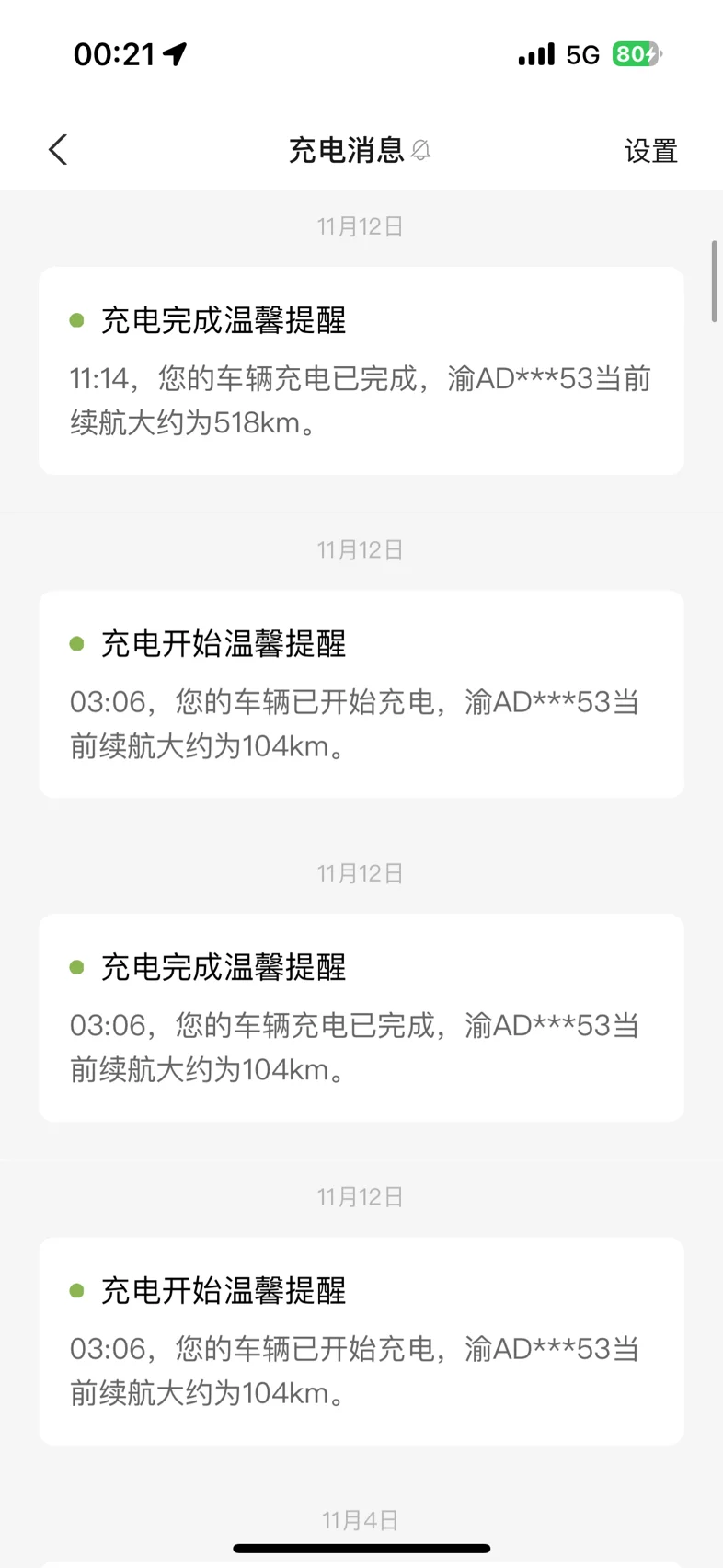Go back from the 充电消息 page
This screenshot has height=1568, width=723.
point(58,150)
